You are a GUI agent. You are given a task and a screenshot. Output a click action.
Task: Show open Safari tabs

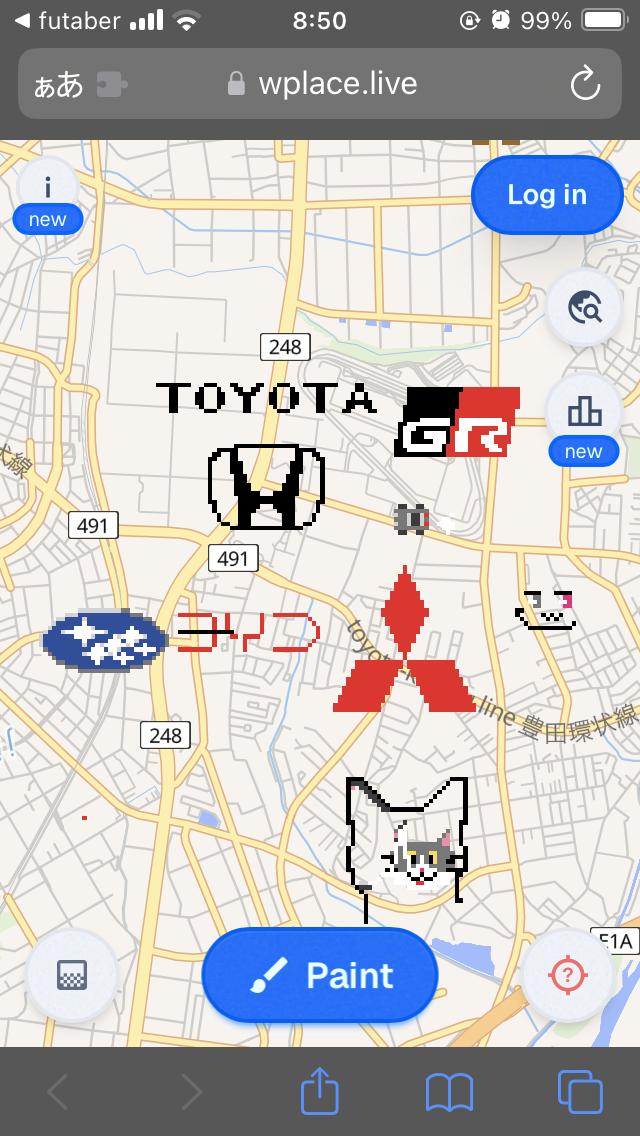point(579,1092)
